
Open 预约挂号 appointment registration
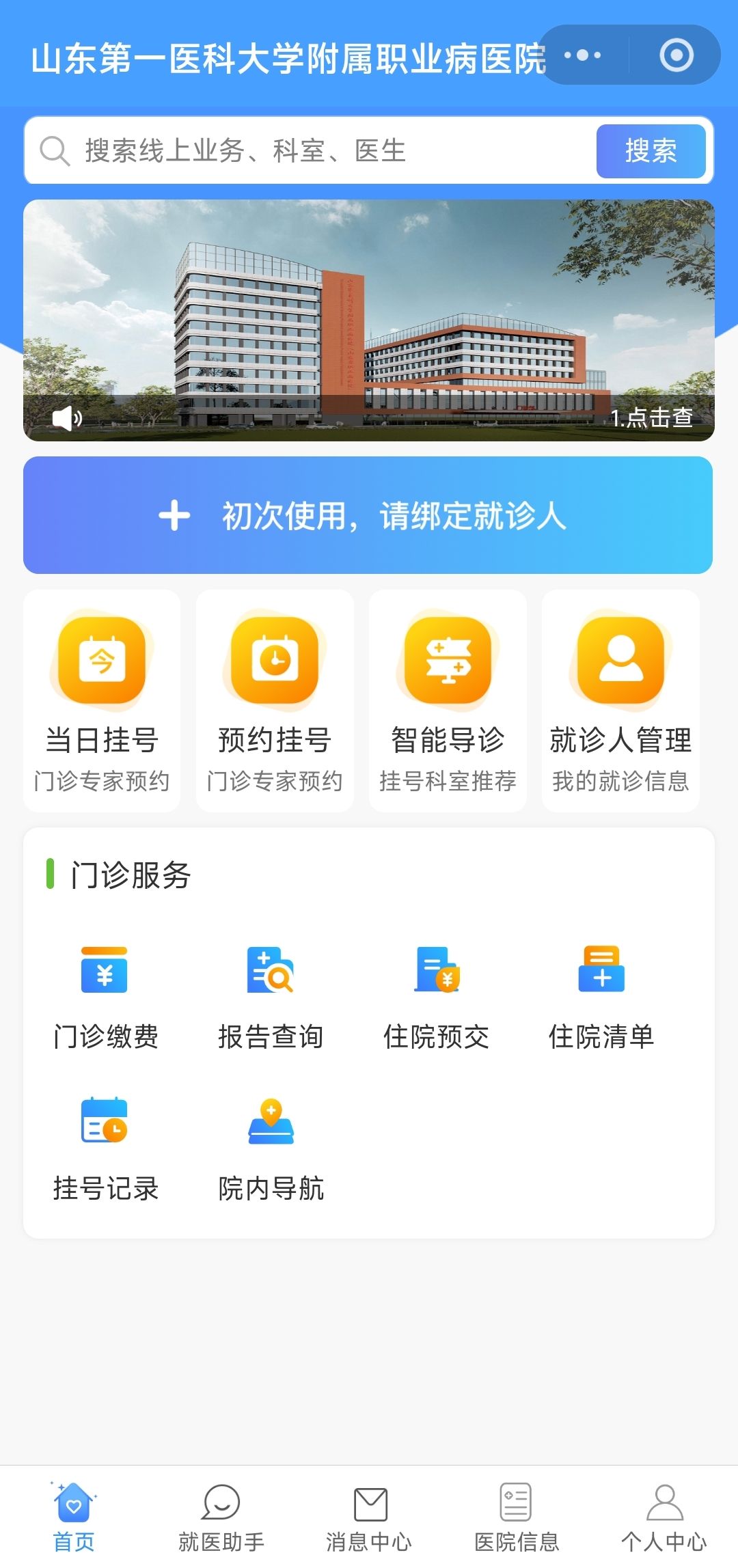point(275,700)
